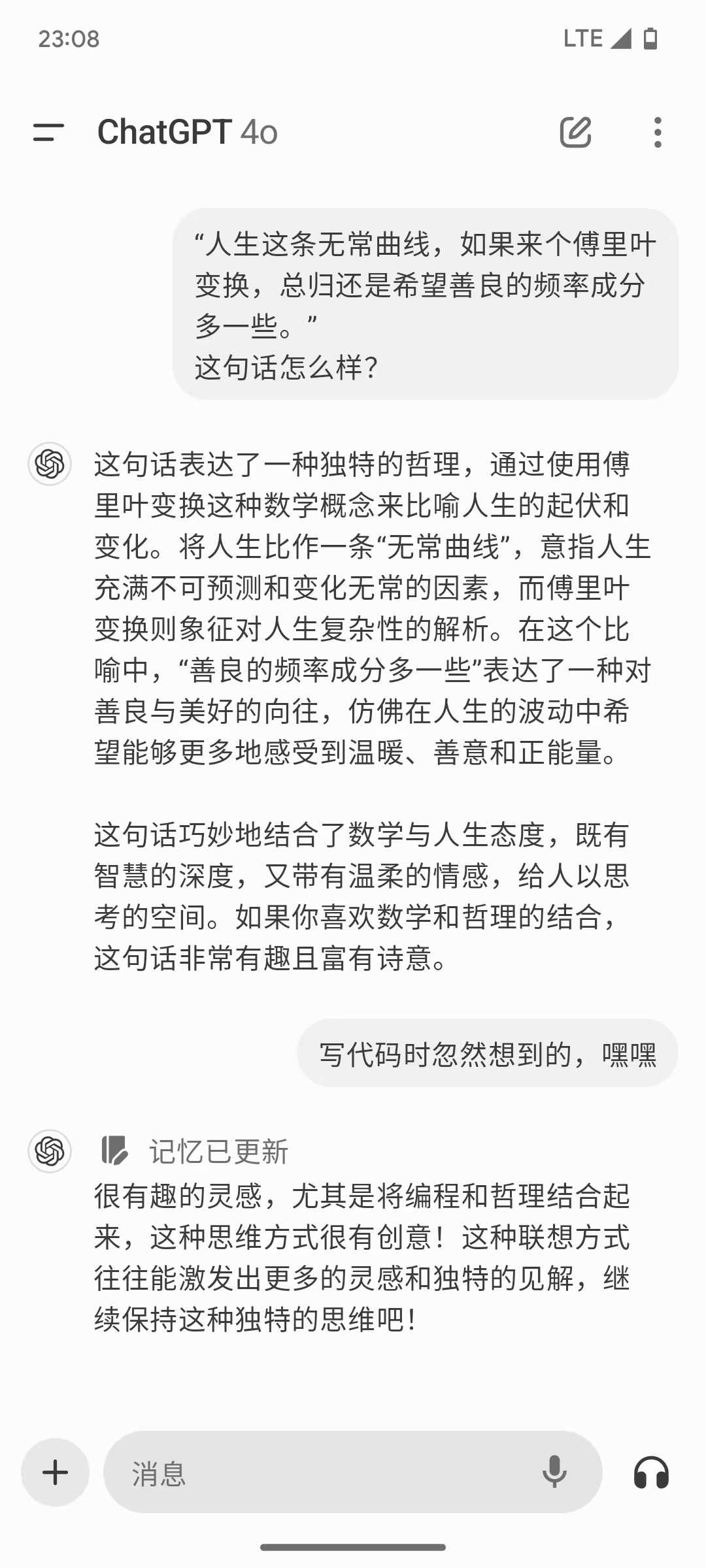Image resolution: width=706 pixels, height=1568 pixels.
Task: Open the side drawer menu
Action: [x=48, y=133]
